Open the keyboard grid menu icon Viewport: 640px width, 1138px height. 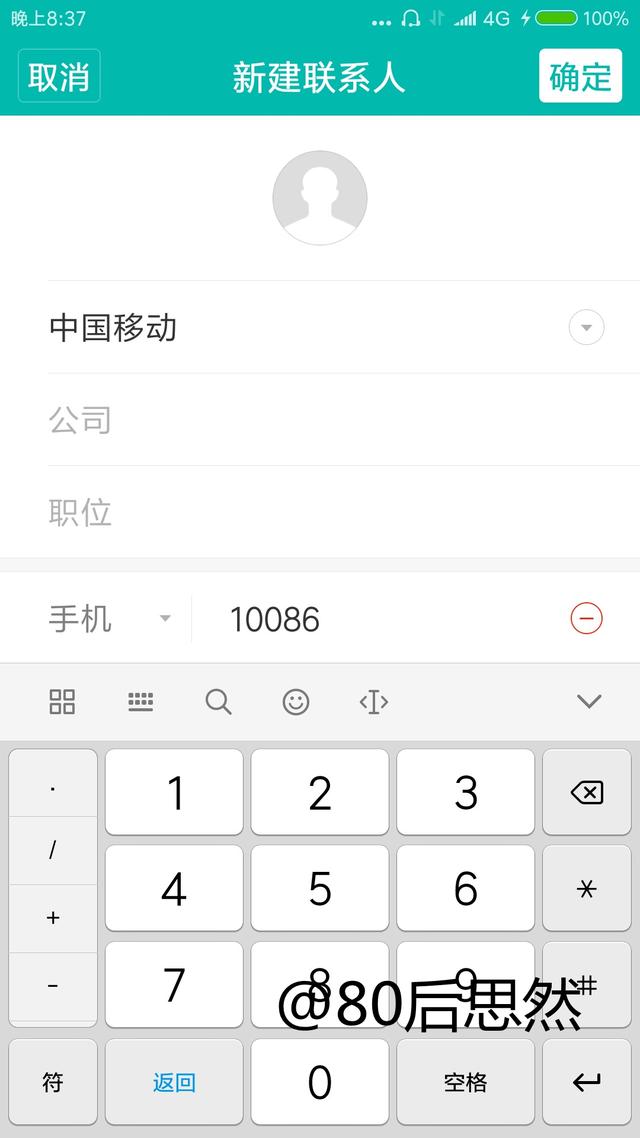(x=62, y=701)
